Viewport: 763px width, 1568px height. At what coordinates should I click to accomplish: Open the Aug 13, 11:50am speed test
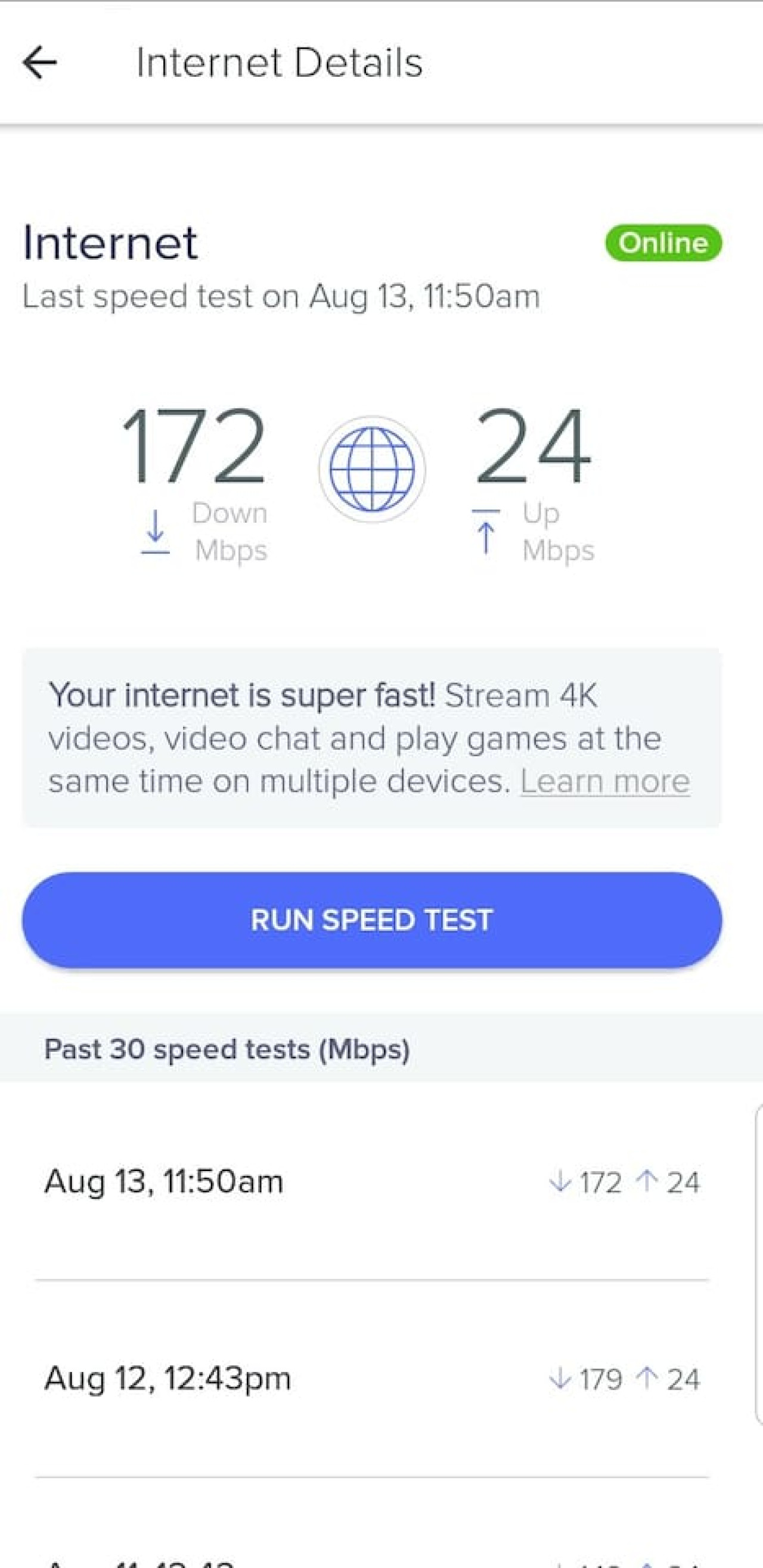pyautogui.click(x=371, y=1182)
